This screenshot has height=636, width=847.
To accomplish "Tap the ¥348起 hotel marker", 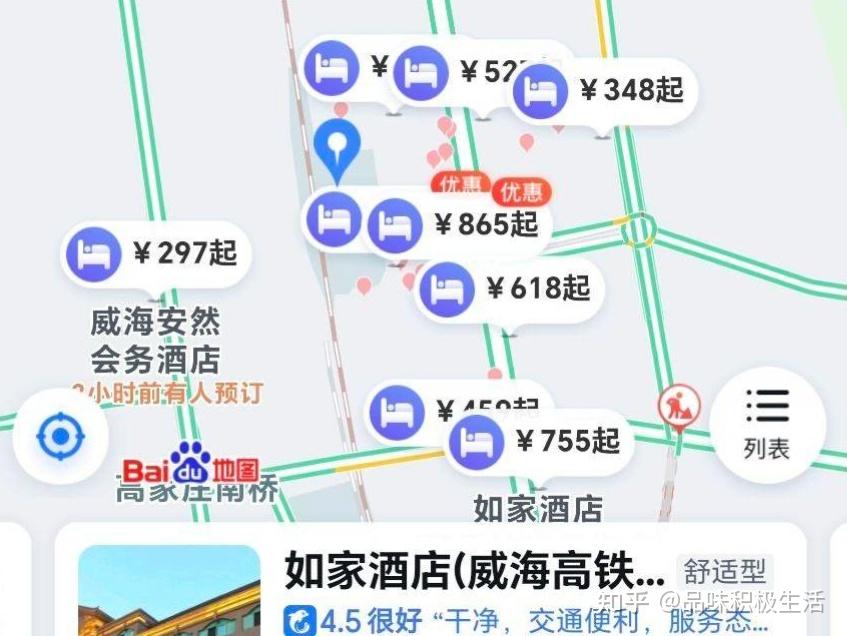I will [604, 91].
